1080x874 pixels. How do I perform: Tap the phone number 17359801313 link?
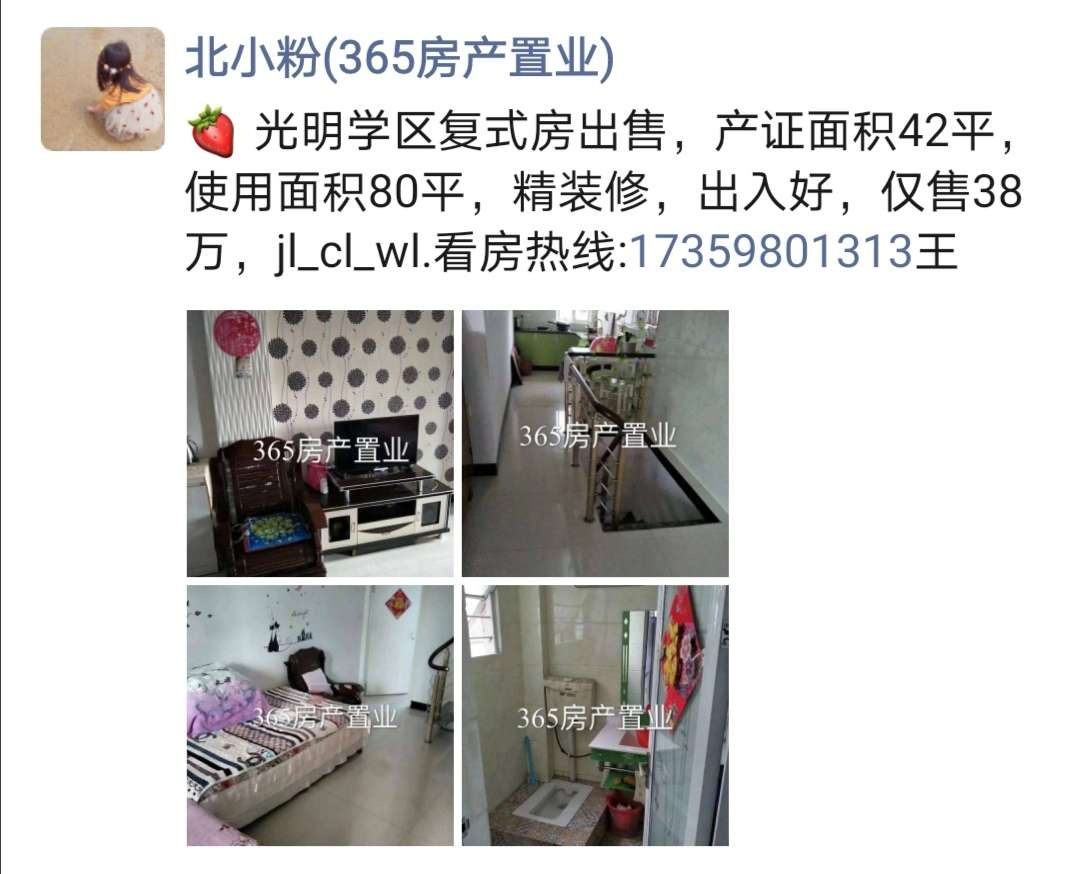pyautogui.click(x=770, y=253)
